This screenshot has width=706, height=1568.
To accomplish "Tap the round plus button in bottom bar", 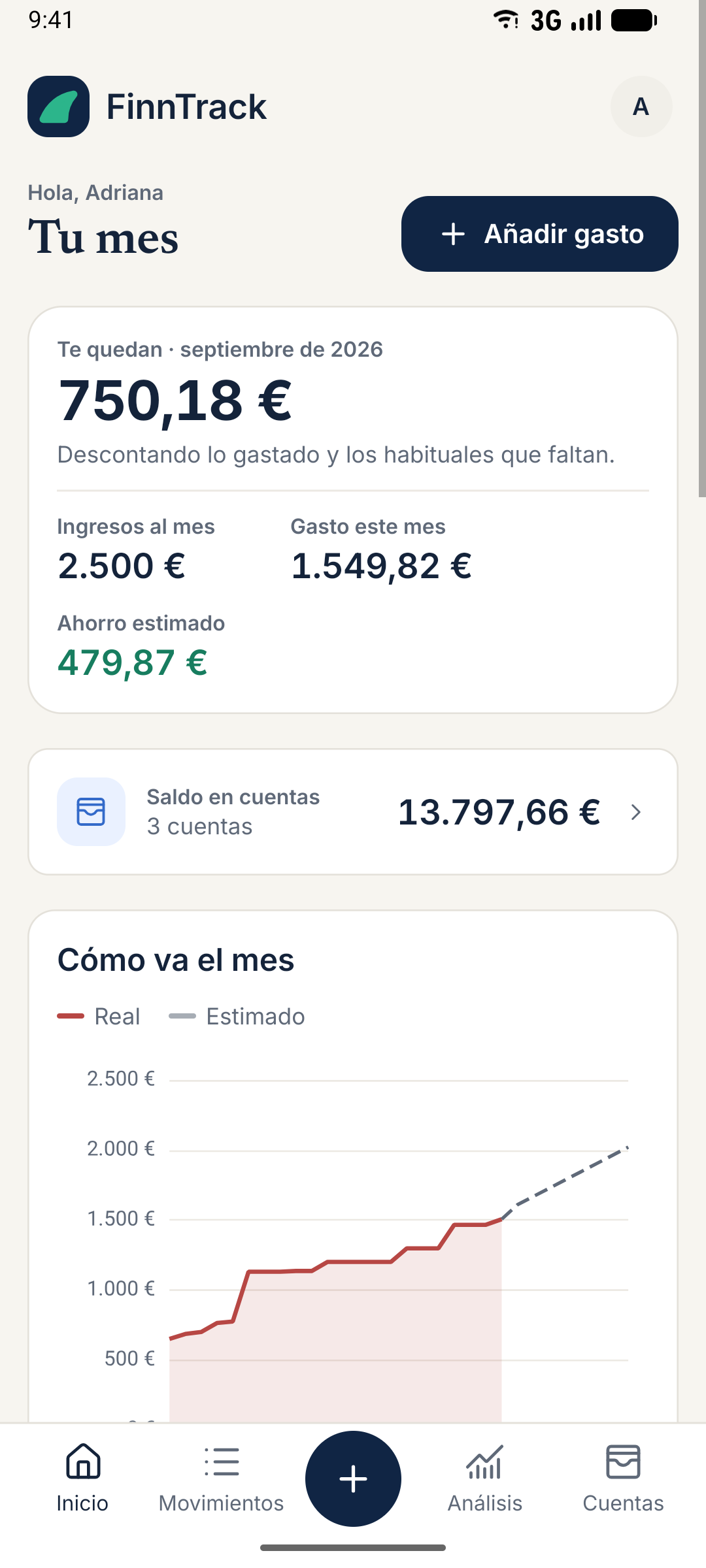I will click(x=353, y=1479).
